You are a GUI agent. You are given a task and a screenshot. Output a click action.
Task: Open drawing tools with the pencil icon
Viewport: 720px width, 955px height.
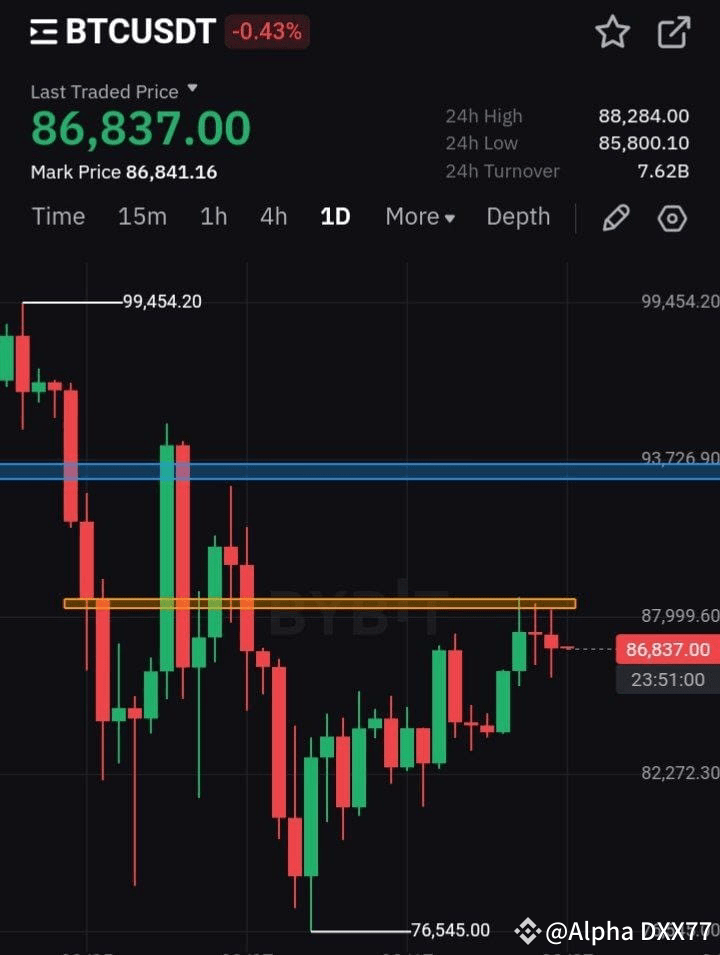(x=616, y=217)
